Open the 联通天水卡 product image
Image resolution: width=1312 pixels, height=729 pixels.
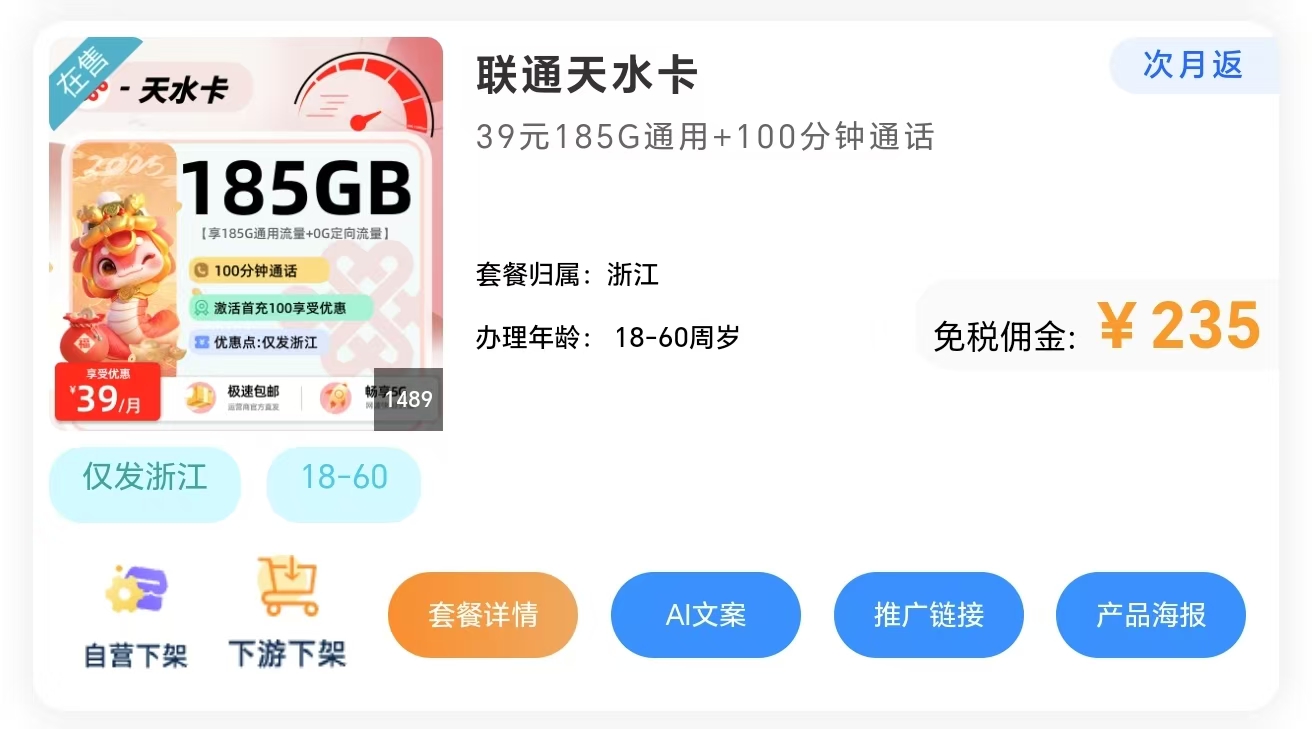(x=246, y=234)
